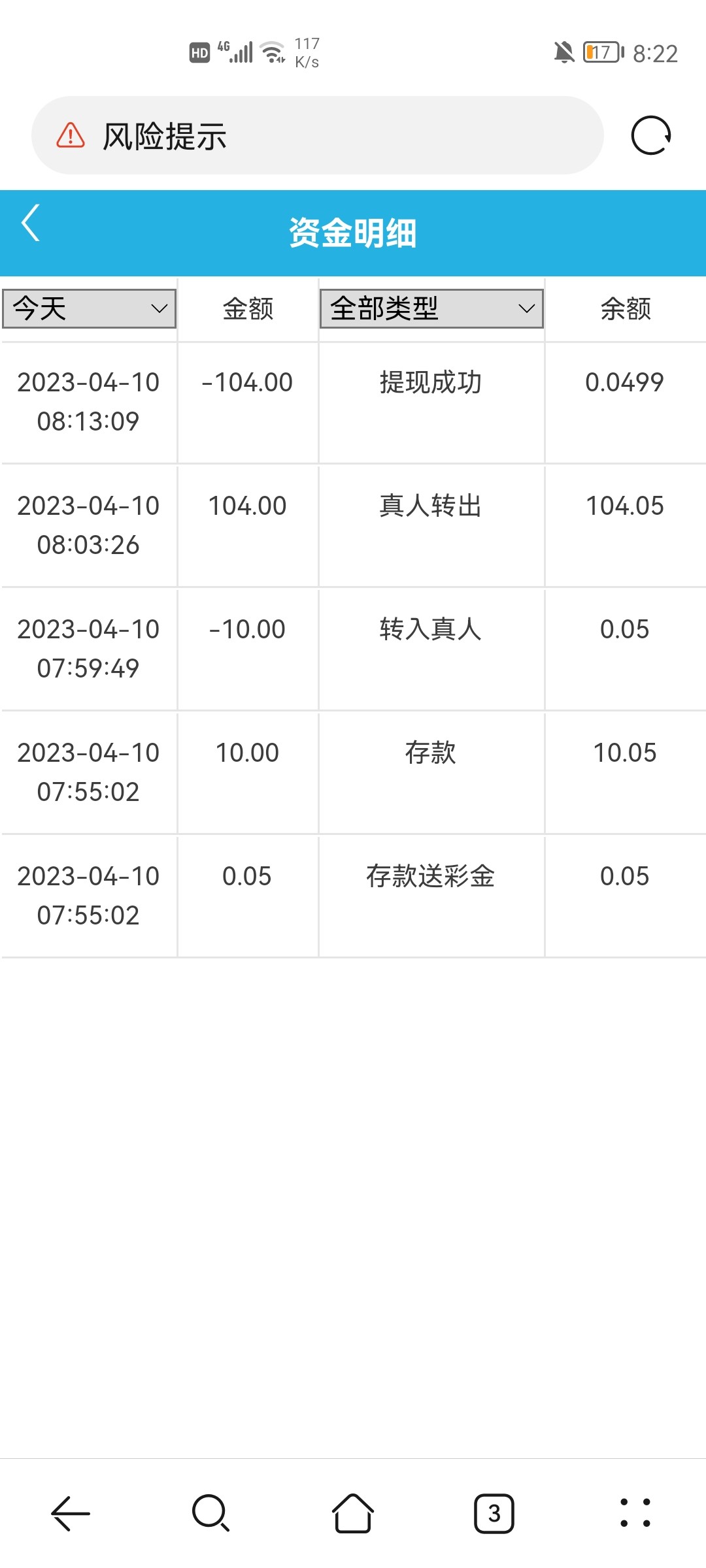
Task: Open the 今天 date filter dropdown
Action: click(89, 310)
